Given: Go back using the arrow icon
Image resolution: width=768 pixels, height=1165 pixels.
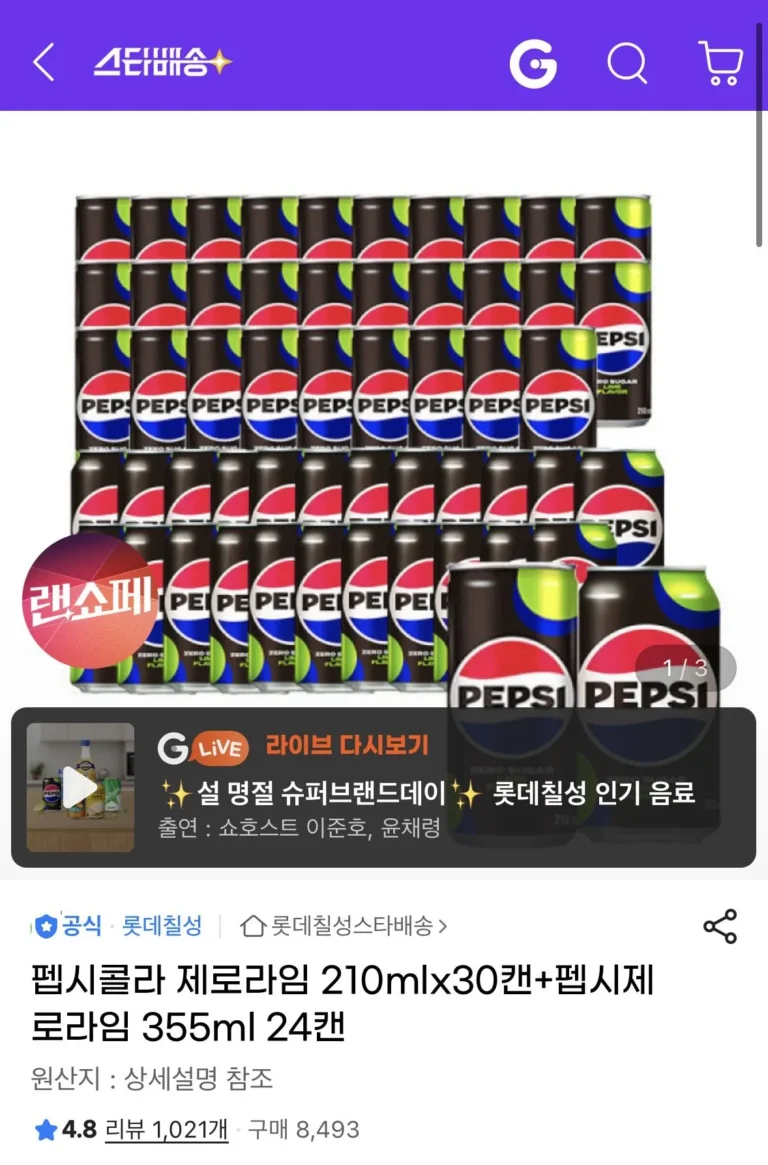Looking at the screenshot, I should pos(43,63).
